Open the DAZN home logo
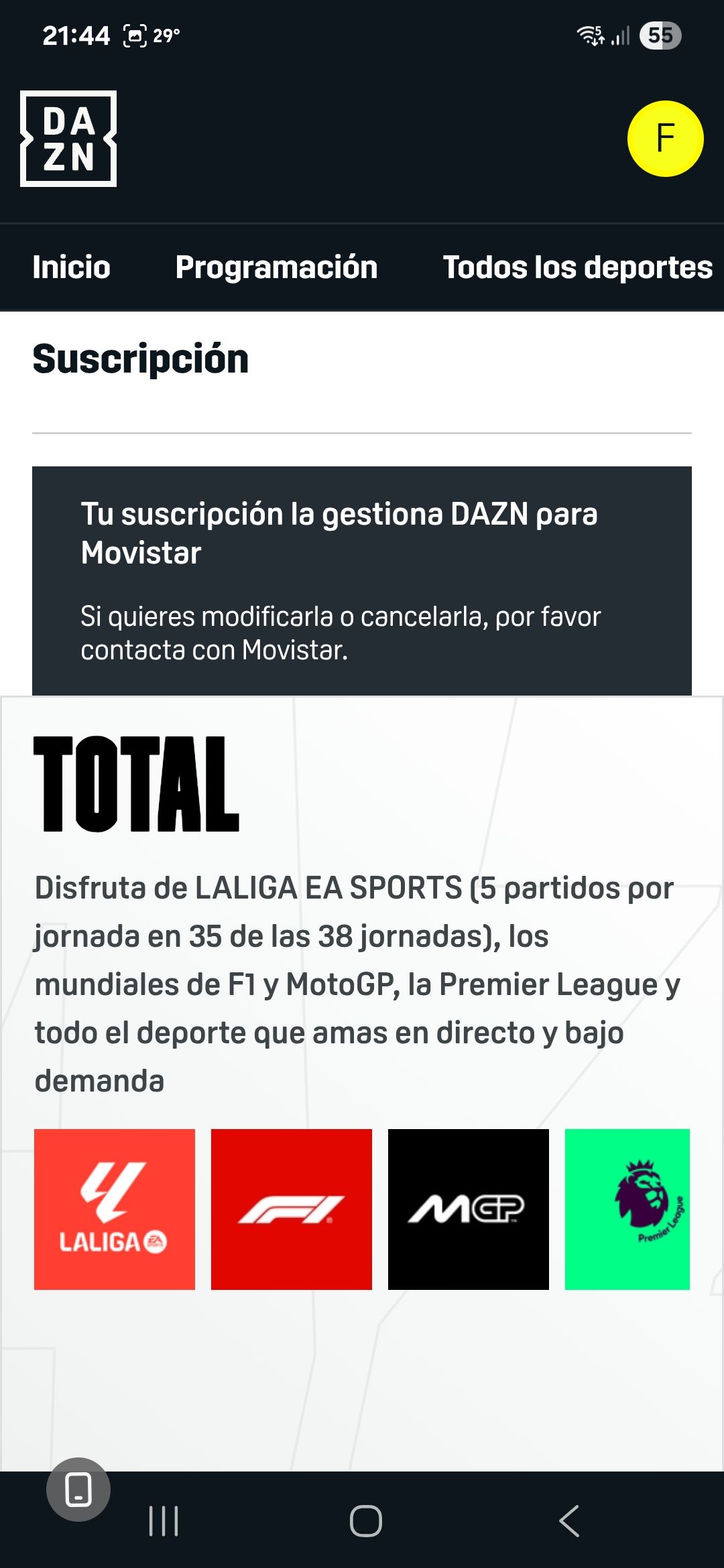The width and height of the screenshot is (724, 1568). [68, 139]
